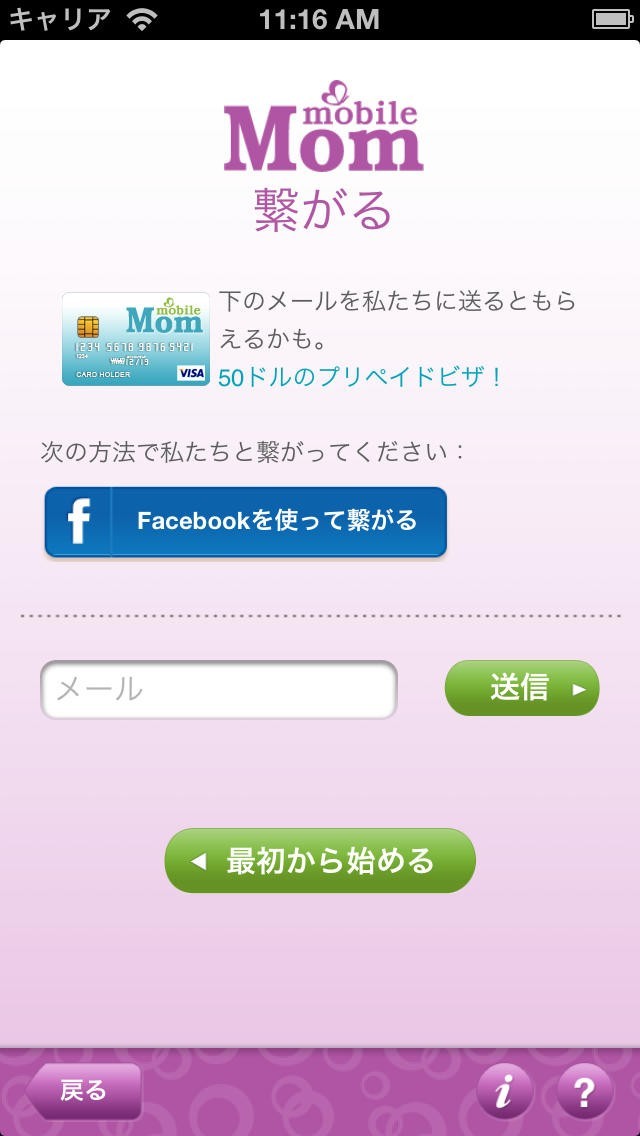Tap the green 送信 send button
Viewport: 640px width, 1136px height.
click(x=521, y=688)
